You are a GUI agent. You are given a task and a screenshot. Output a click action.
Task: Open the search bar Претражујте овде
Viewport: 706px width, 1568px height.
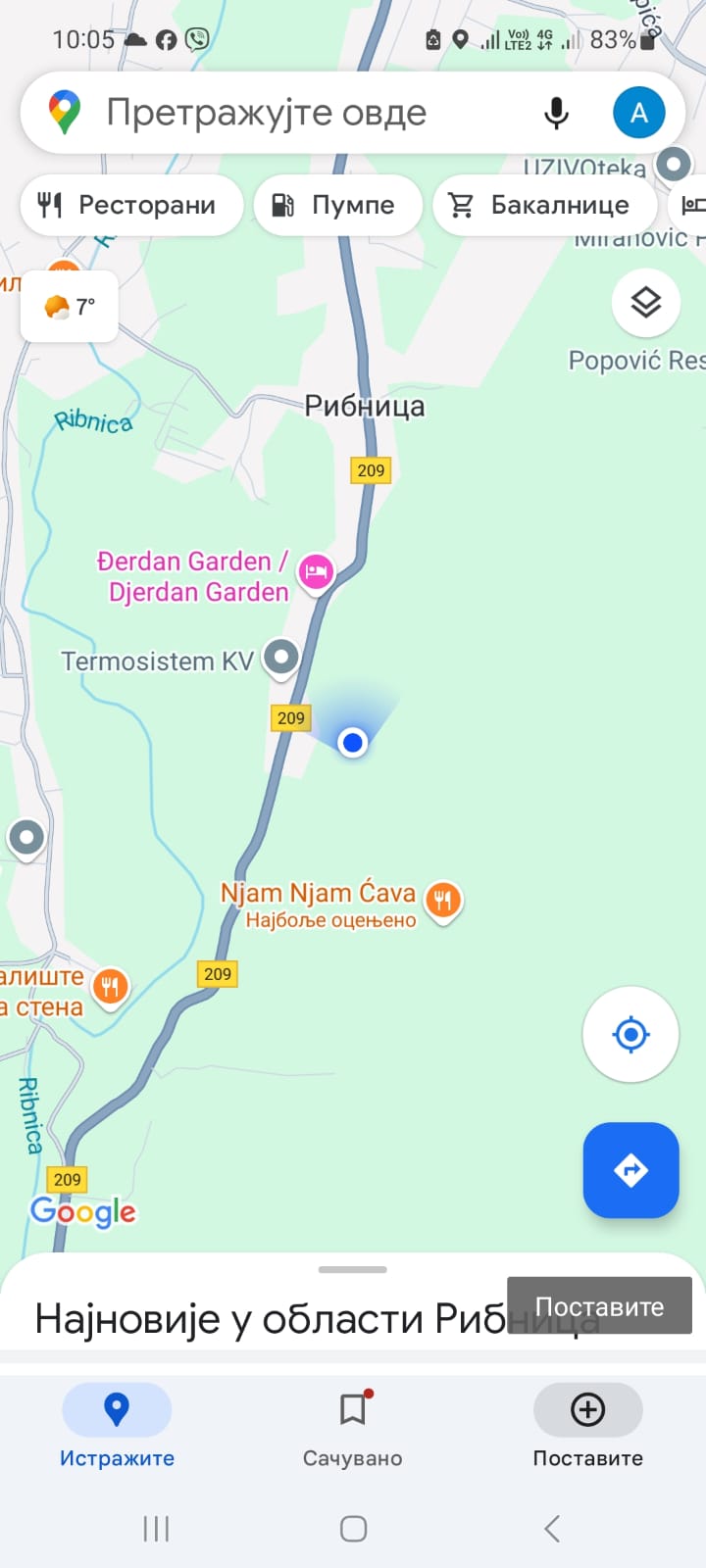pos(294,113)
